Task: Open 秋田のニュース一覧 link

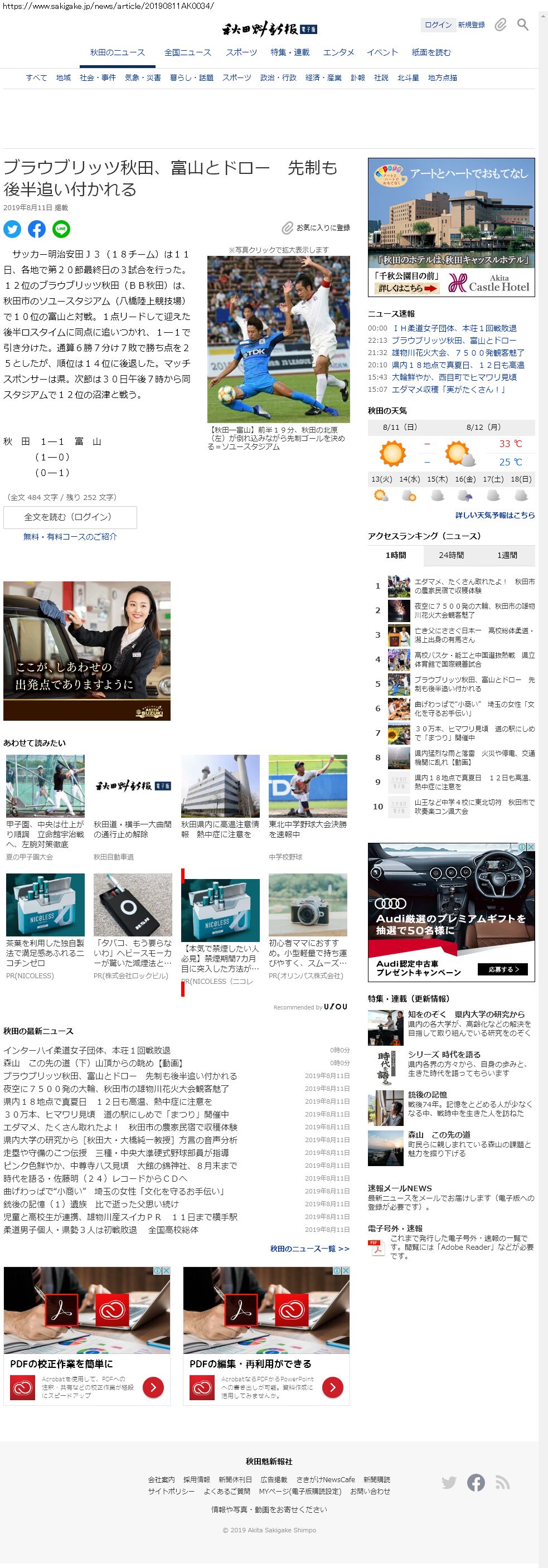Action: coord(309,1249)
